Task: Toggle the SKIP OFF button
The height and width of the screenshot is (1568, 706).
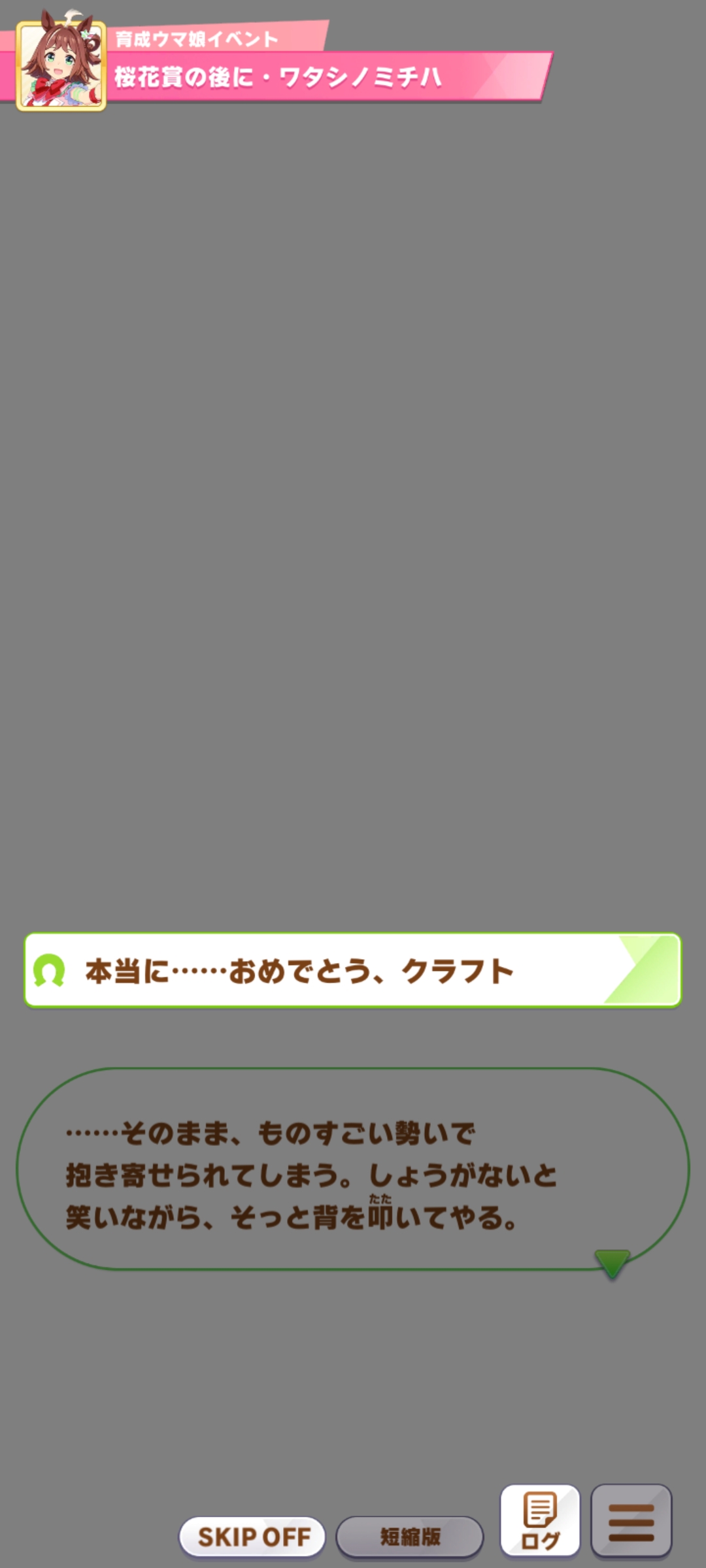Action: pyautogui.click(x=252, y=1537)
